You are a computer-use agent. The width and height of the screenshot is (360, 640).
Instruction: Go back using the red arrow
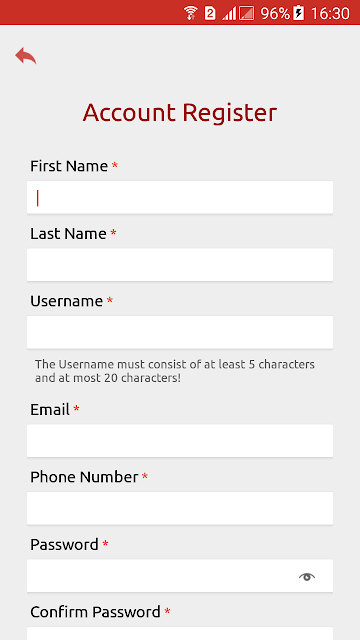(26, 56)
